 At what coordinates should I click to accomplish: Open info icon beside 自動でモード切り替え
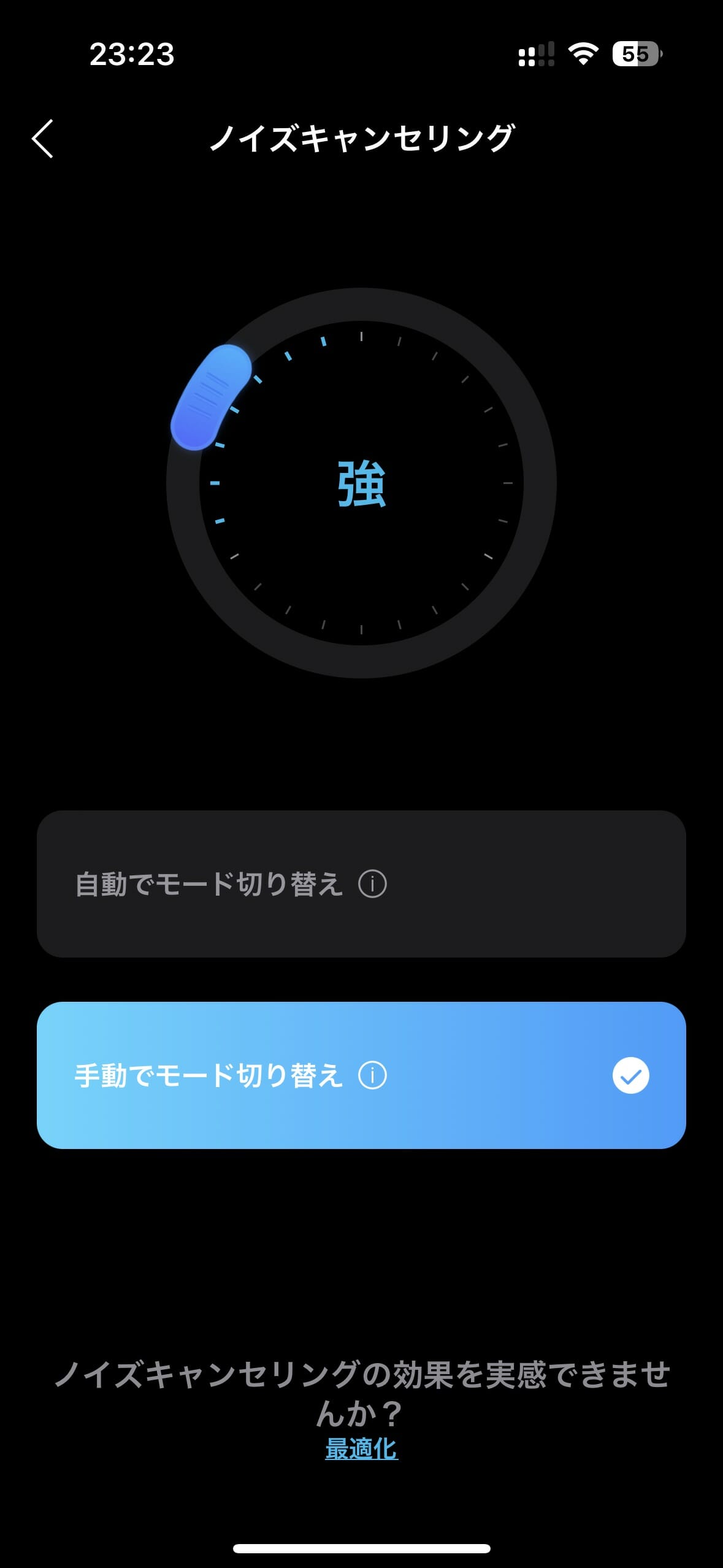[372, 885]
